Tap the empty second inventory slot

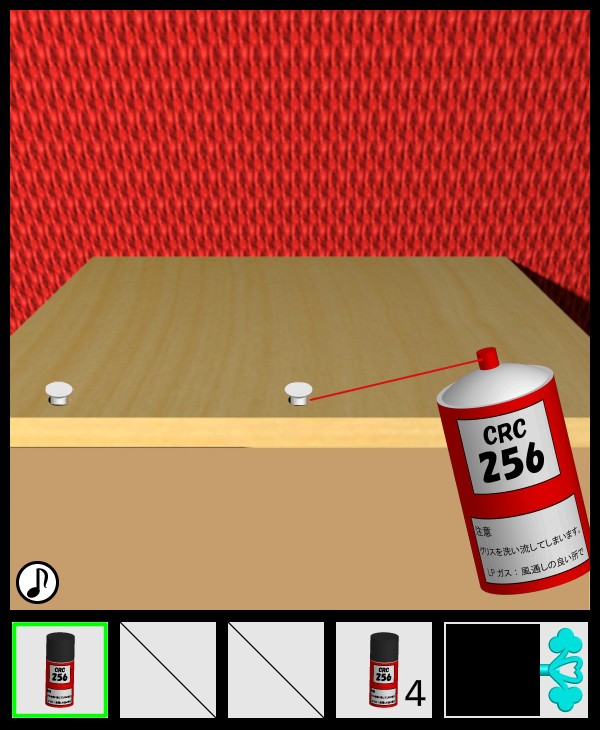tap(168, 669)
